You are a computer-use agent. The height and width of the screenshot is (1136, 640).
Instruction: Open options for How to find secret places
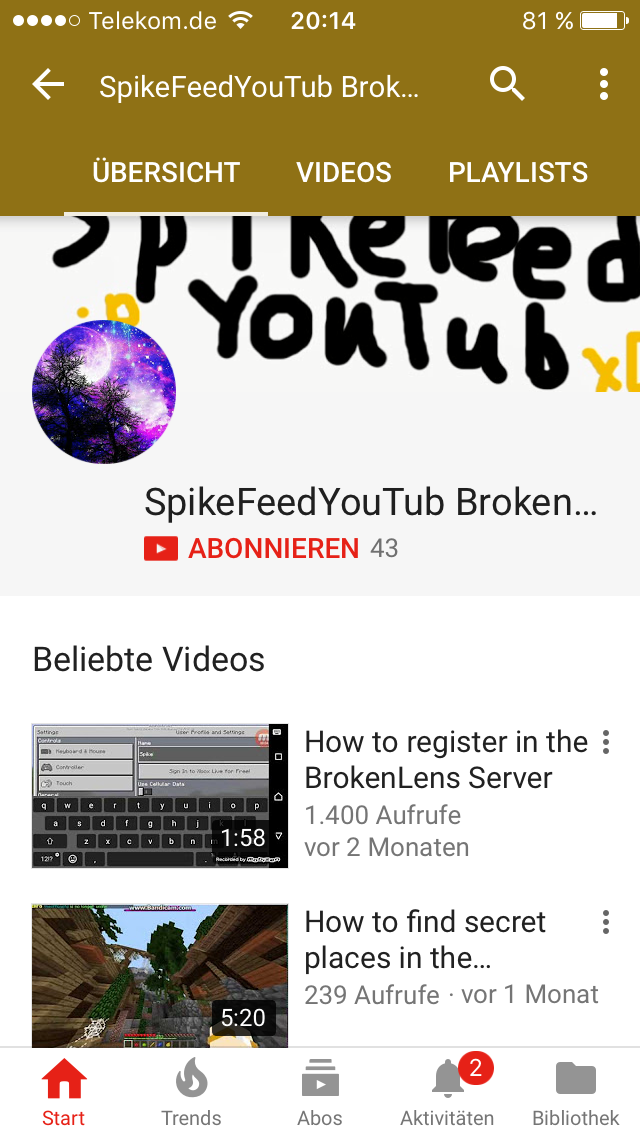click(605, 922)
